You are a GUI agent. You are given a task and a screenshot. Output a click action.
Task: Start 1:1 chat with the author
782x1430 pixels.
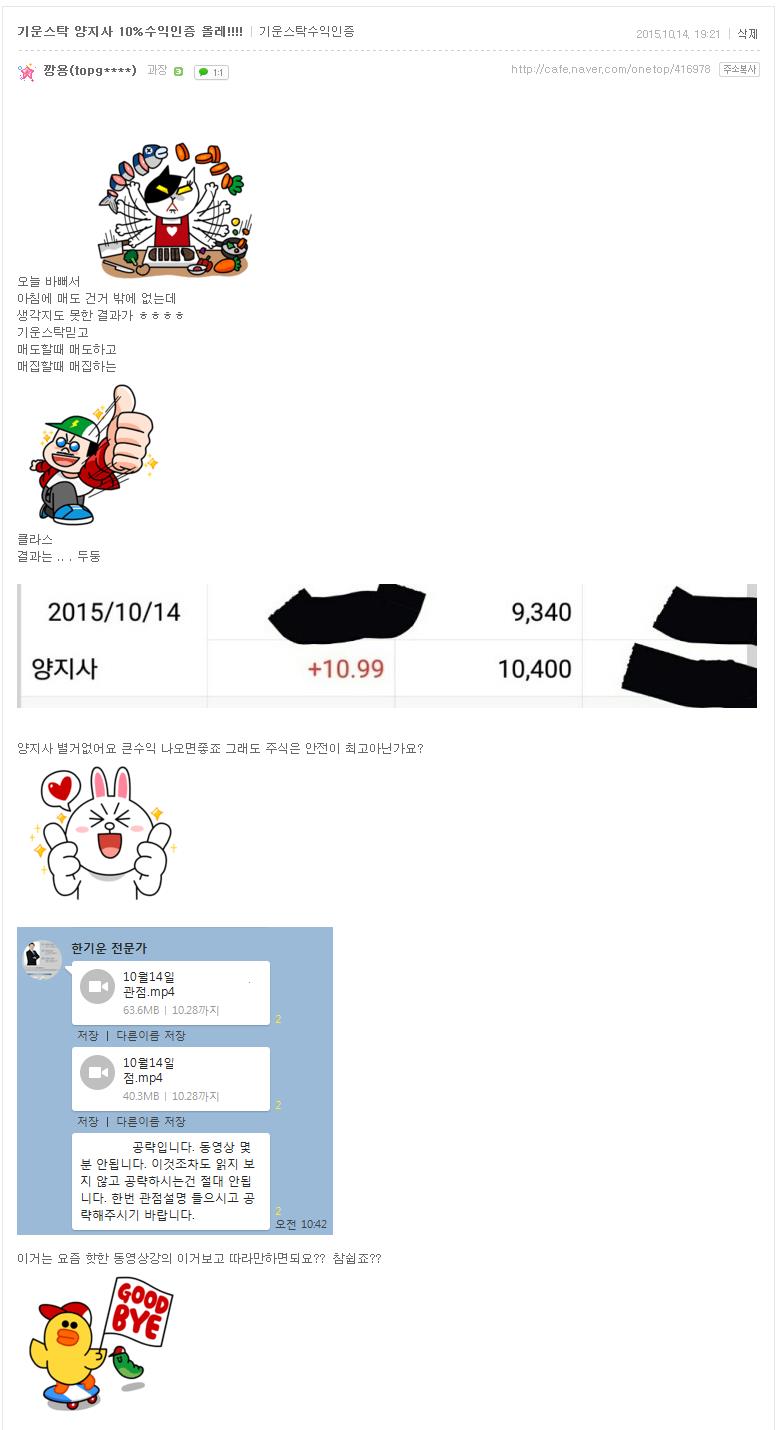click(211, 72)
